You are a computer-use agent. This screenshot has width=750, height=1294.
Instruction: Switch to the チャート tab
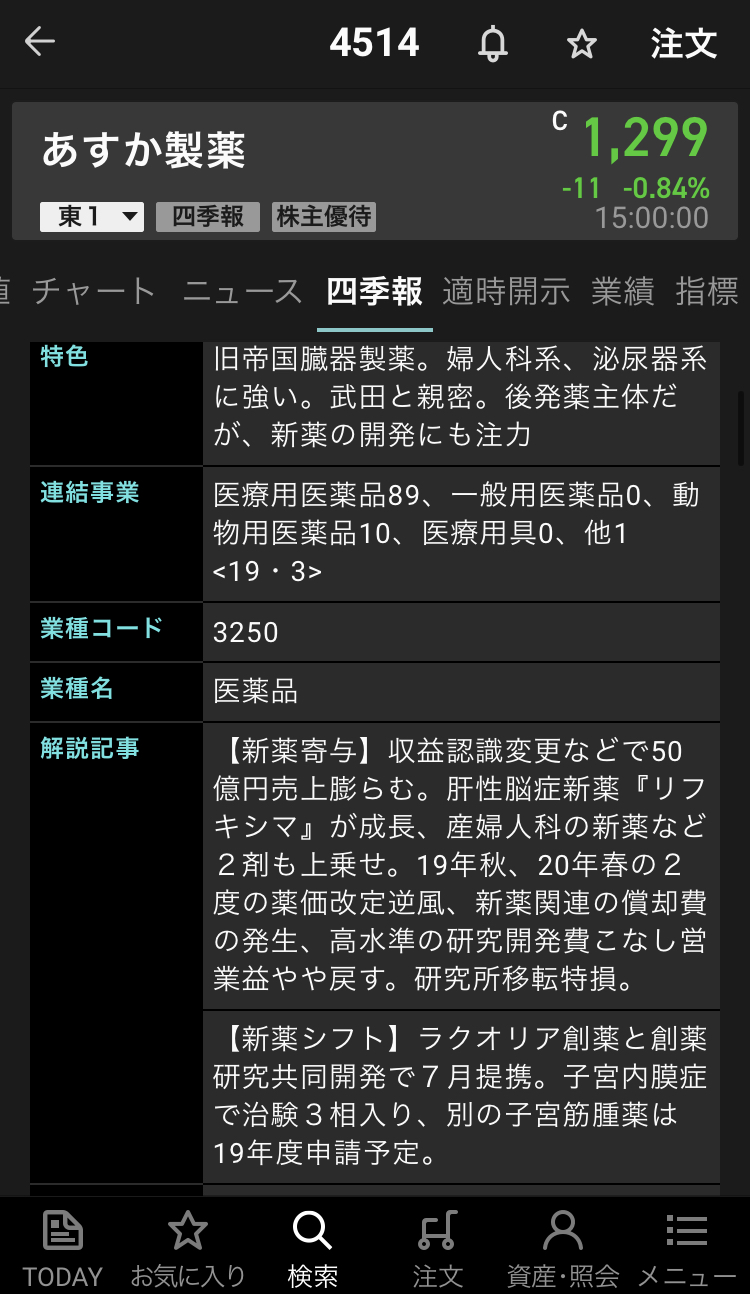point(94,292)
